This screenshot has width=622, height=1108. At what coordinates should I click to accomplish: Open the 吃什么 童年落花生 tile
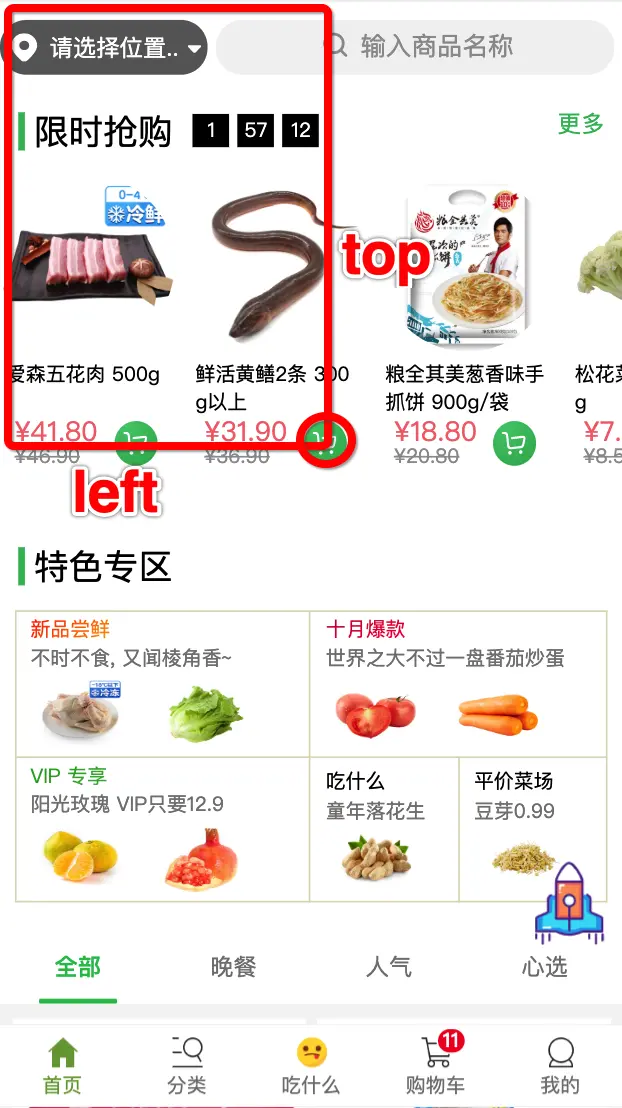384,829
